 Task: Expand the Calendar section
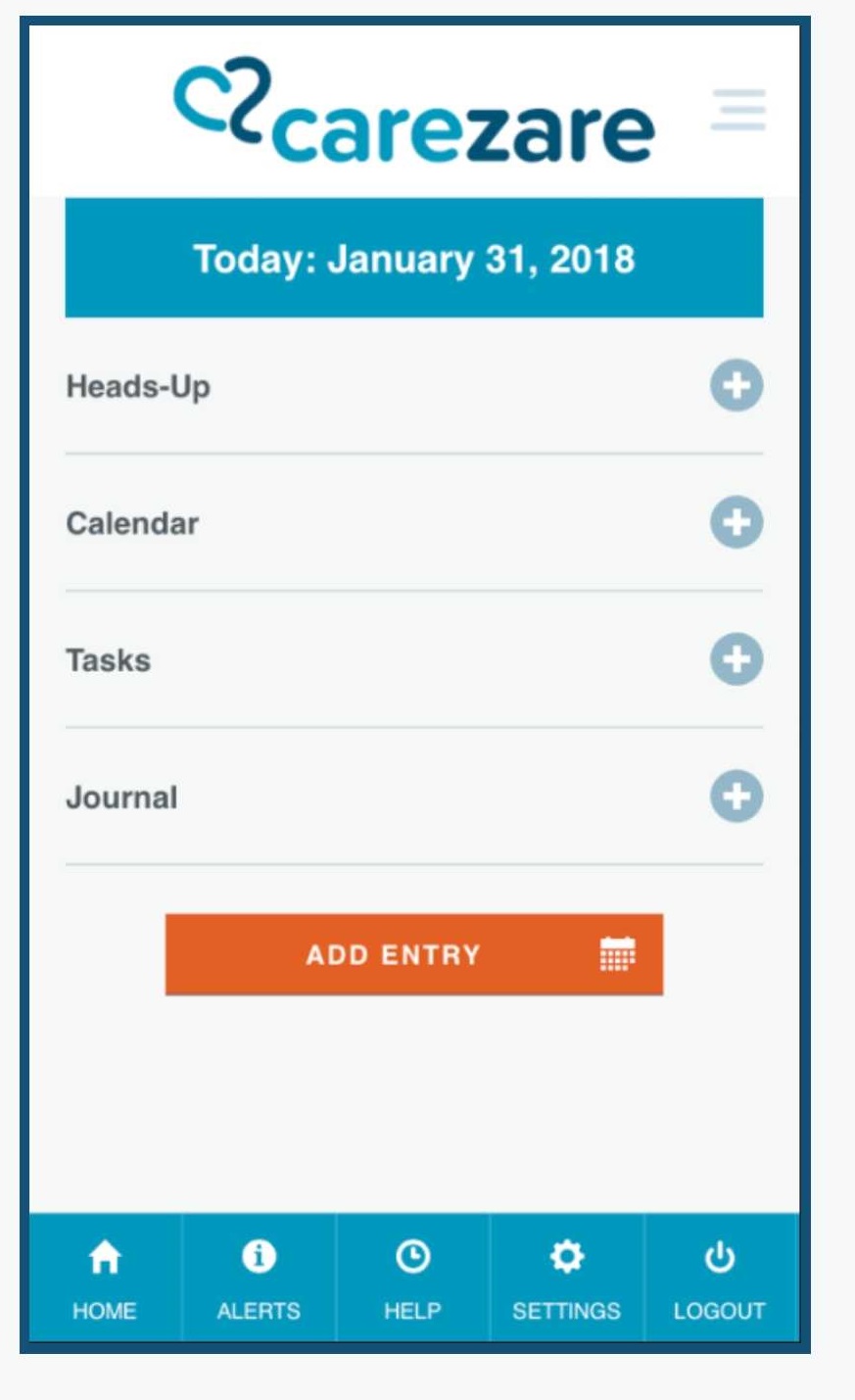coord(736,522)
